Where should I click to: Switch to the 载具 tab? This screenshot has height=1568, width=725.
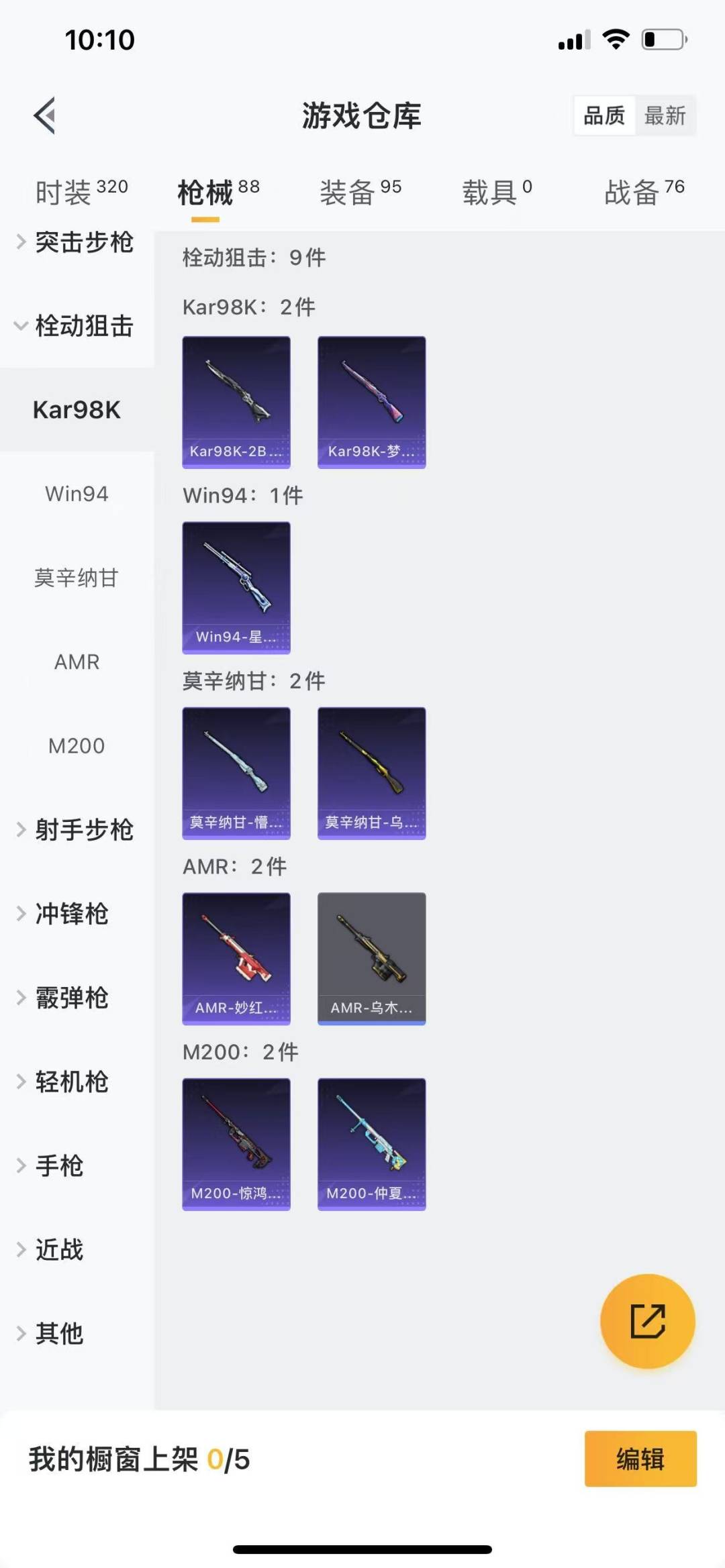coord(497,192)
